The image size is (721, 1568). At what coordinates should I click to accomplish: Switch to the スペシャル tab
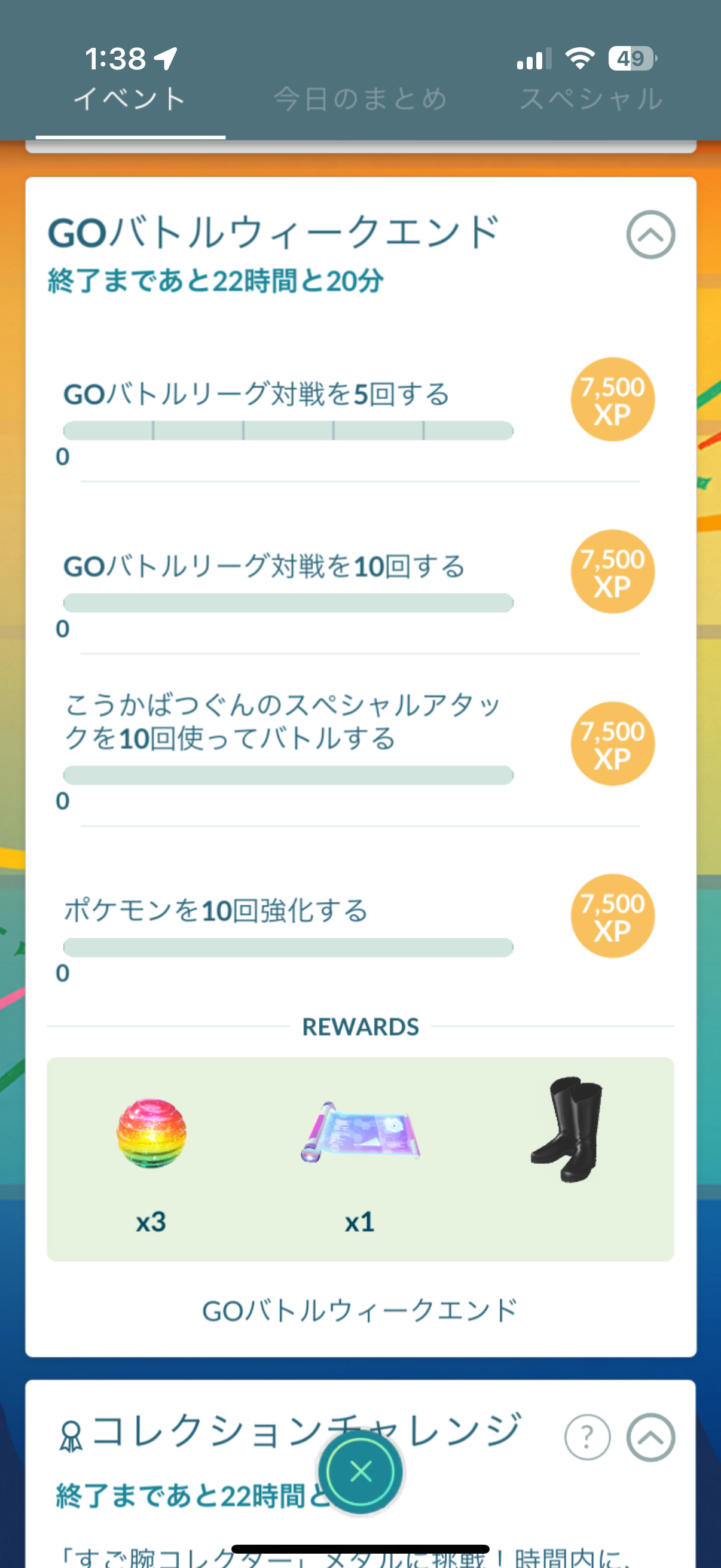[590, 99]
